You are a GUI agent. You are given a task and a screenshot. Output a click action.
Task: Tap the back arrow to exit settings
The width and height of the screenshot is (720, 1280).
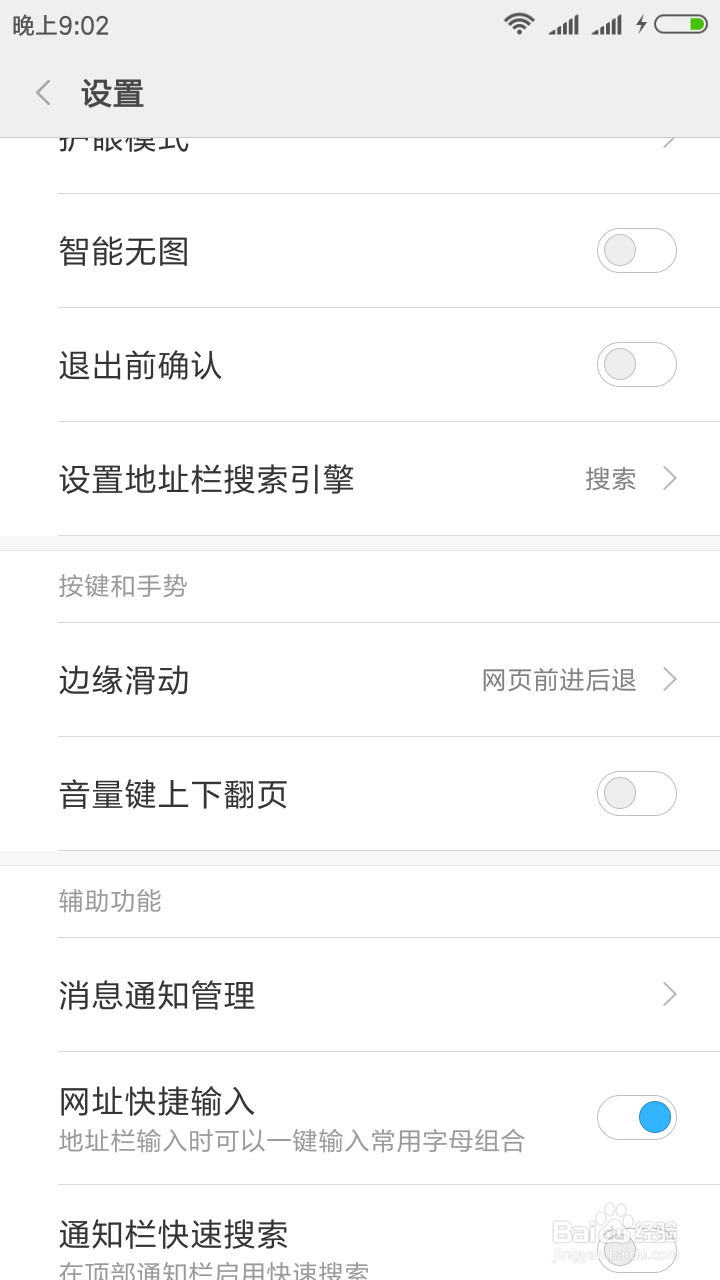tap(42, 92)
